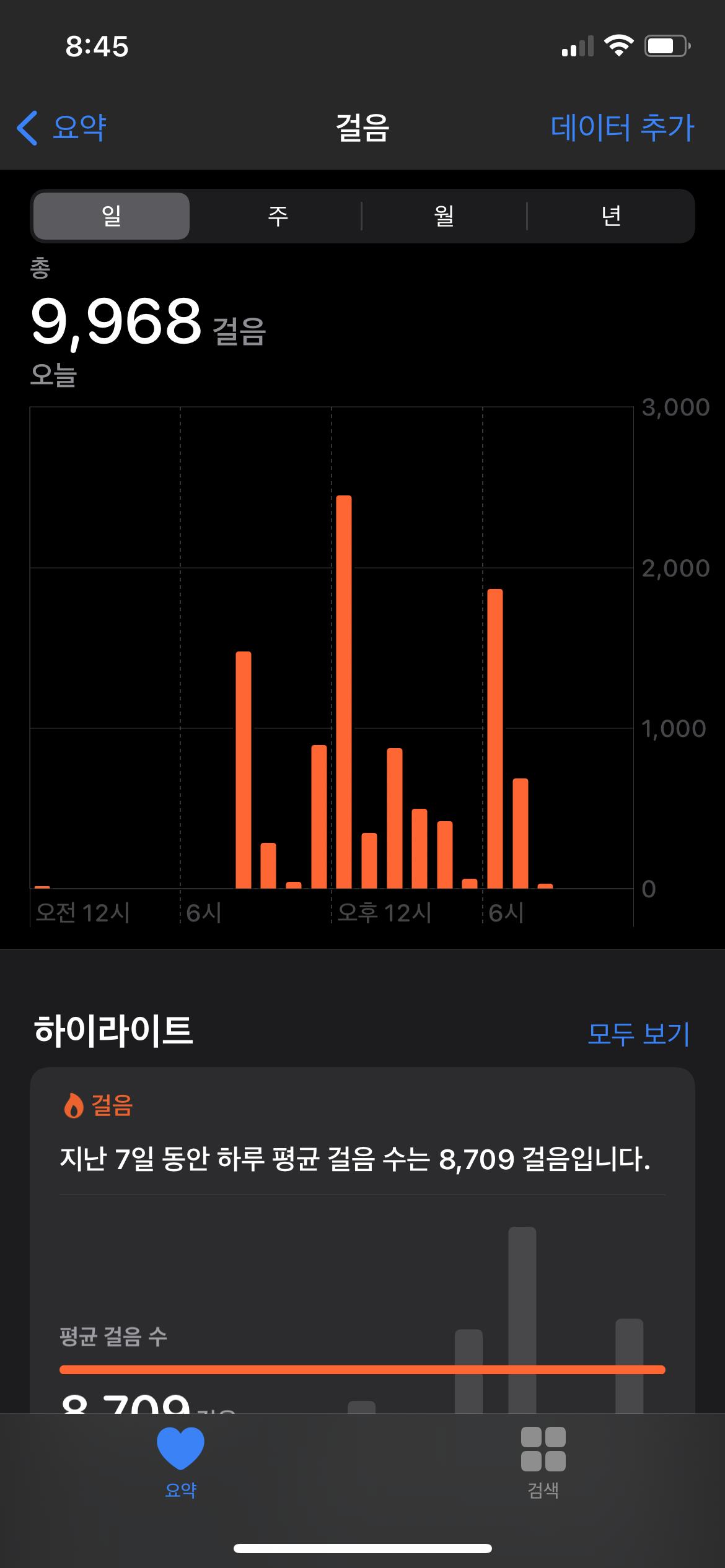Open 모두 보기 for highlights
This screenshot has width=725, height=1568.
(x=638, y=1034)
